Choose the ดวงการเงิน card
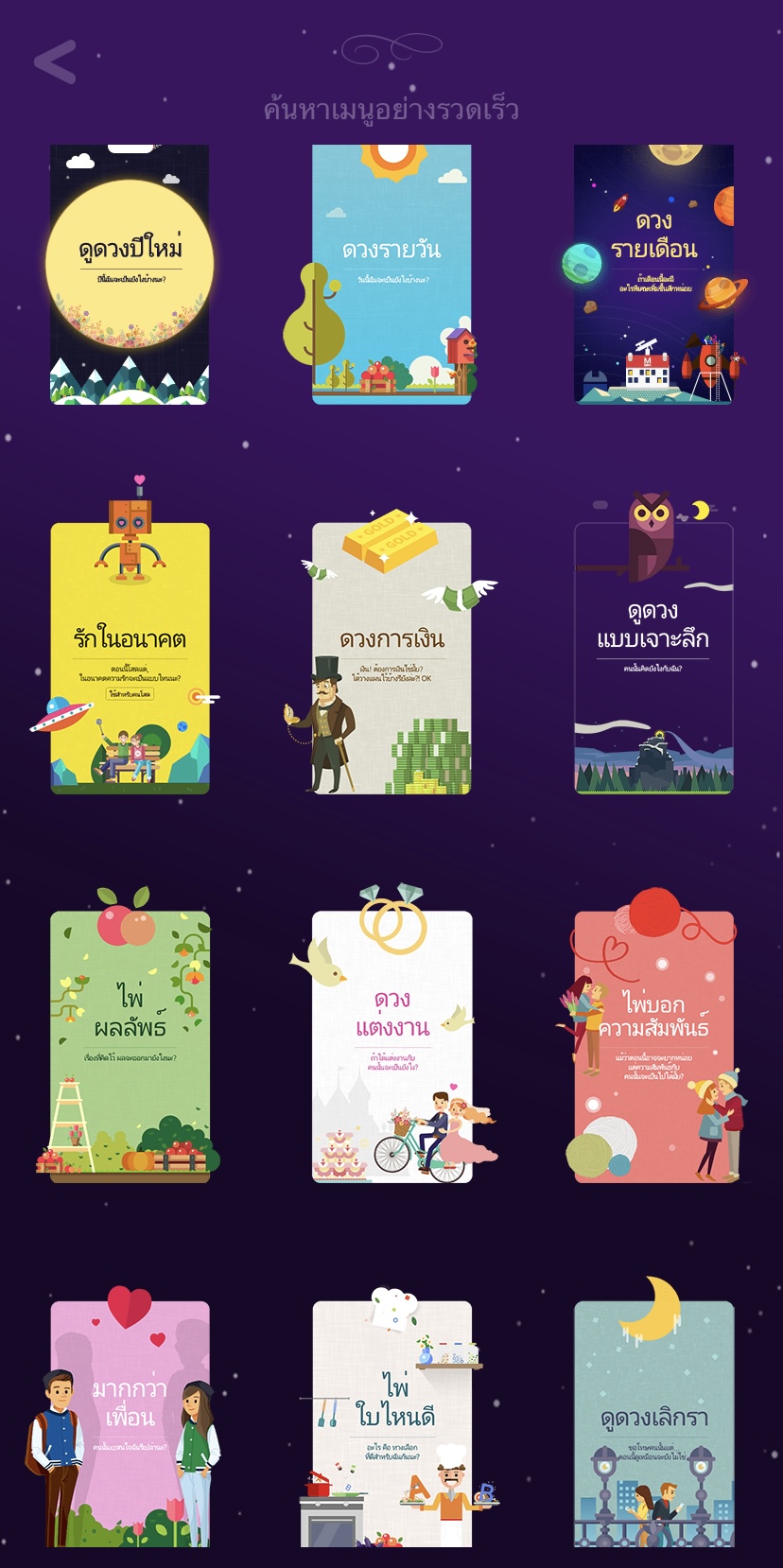 point(391,657)
